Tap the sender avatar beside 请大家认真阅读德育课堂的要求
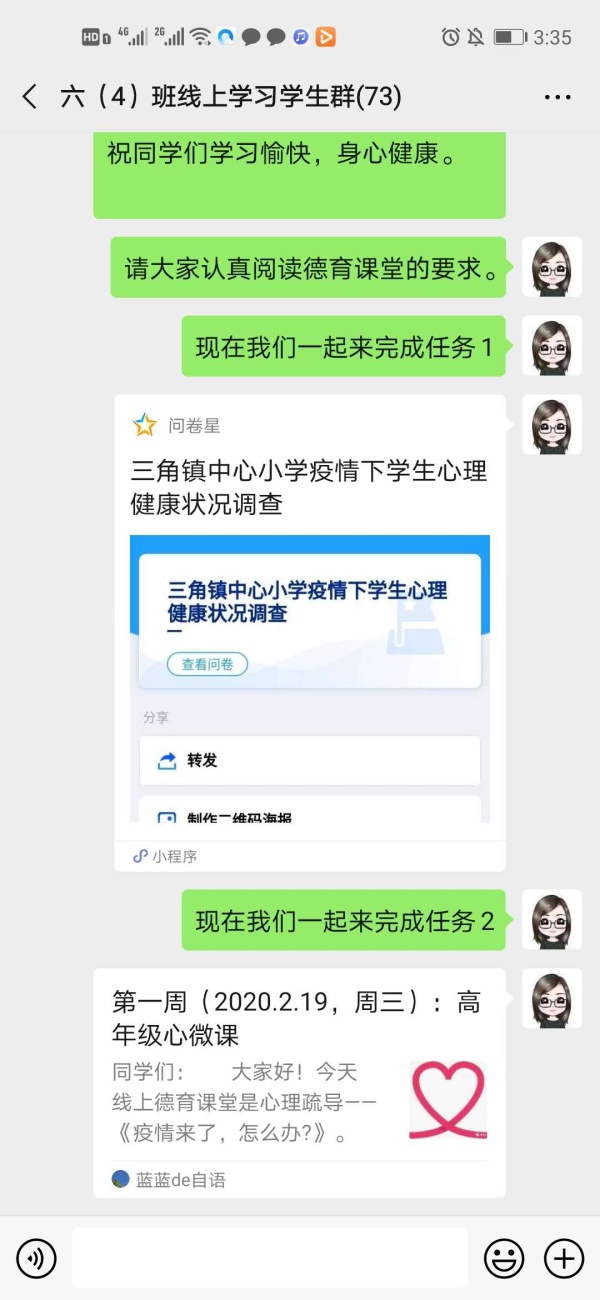600x1300 pixels. click(x=552, y=267)
